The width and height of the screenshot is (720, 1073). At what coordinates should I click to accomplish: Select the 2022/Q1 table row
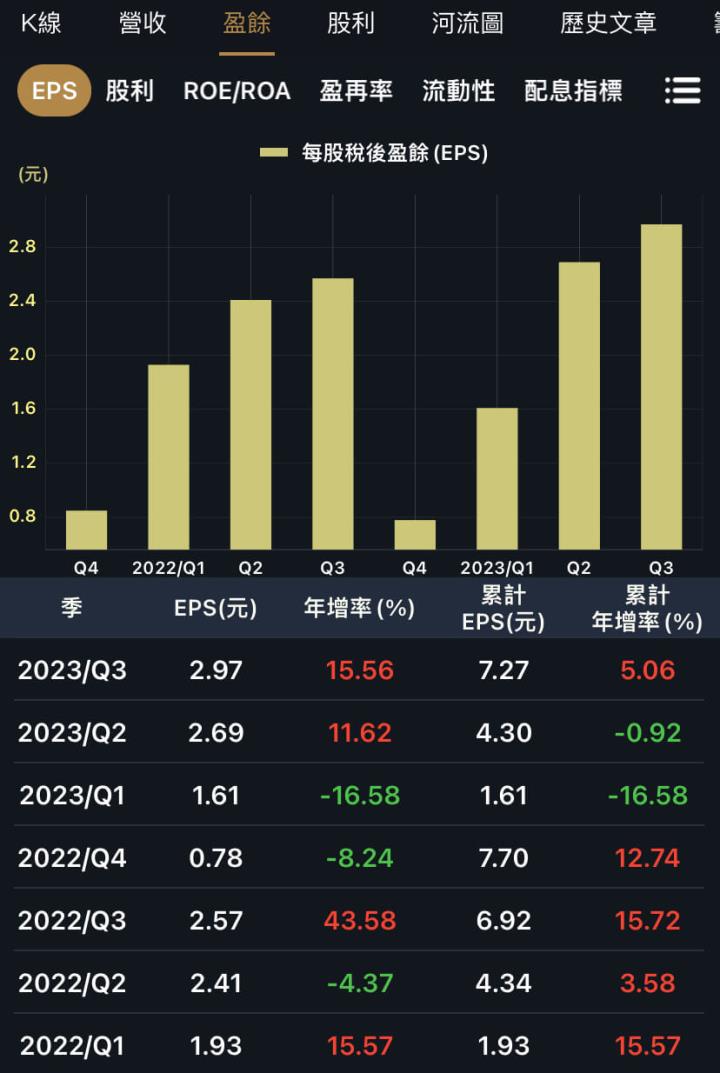pyautogui.click(x=360, y=1044)
